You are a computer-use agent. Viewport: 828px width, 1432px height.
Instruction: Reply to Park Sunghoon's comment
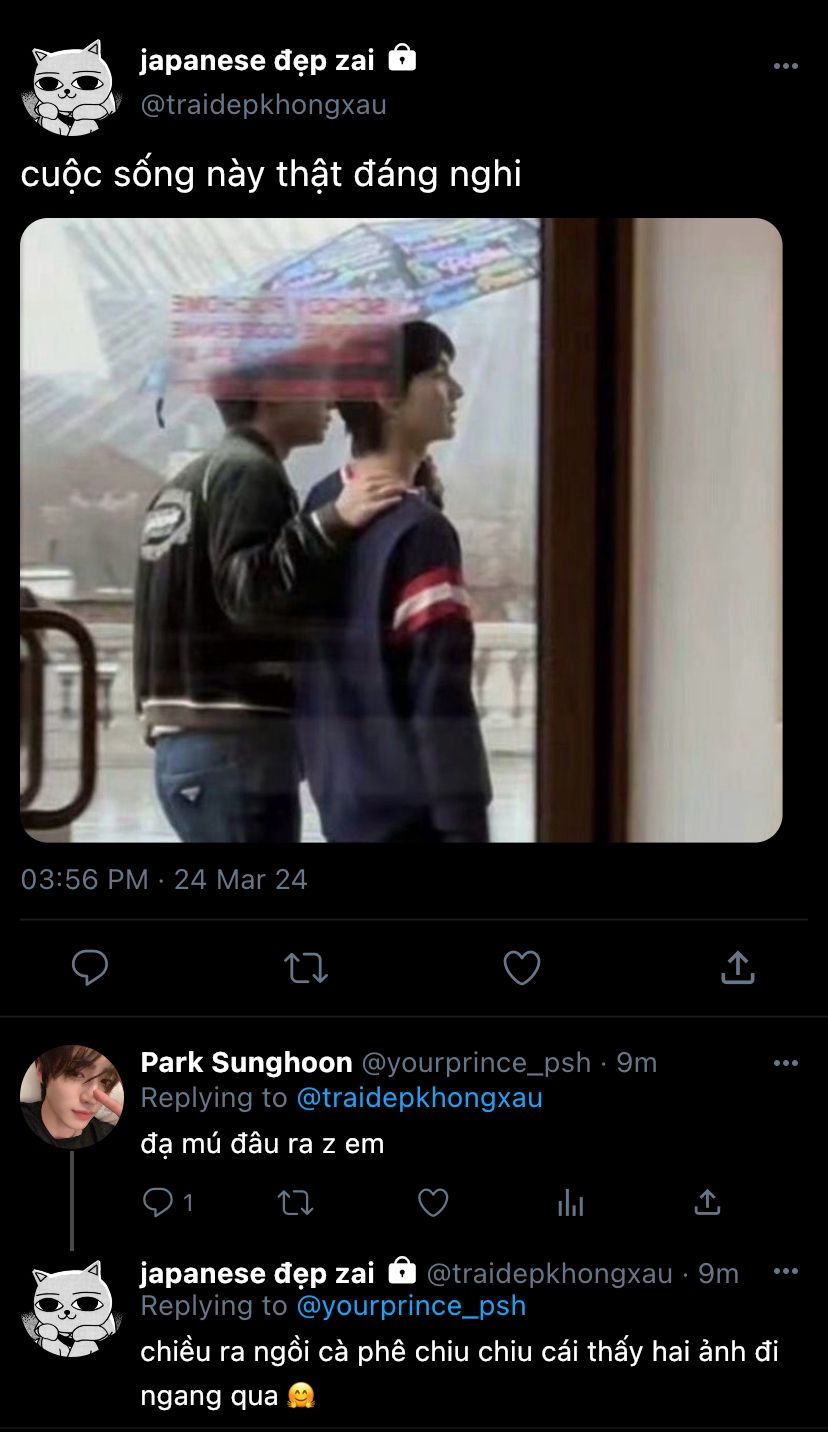158,1202
